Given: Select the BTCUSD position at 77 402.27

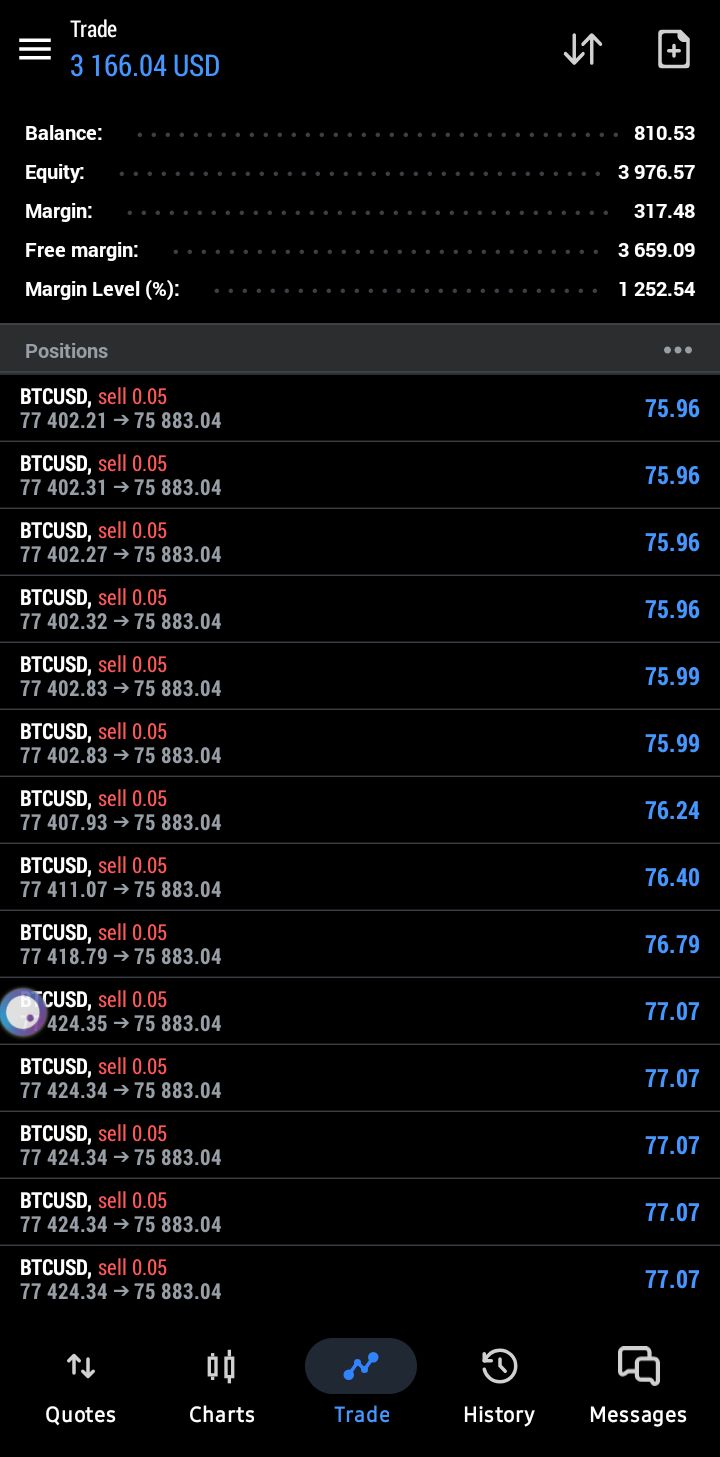Looking at the screenshot, I should pyautogui.click(x=360, y=542).
